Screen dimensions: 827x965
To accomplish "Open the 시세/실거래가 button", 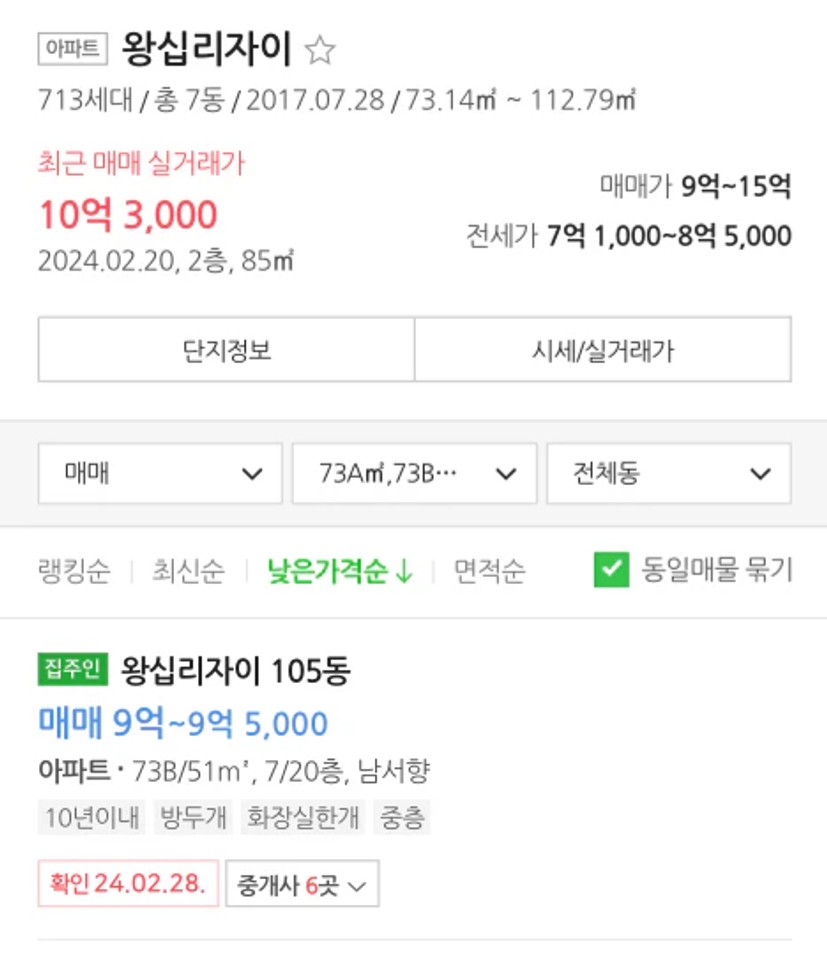I will coord(603,350).
